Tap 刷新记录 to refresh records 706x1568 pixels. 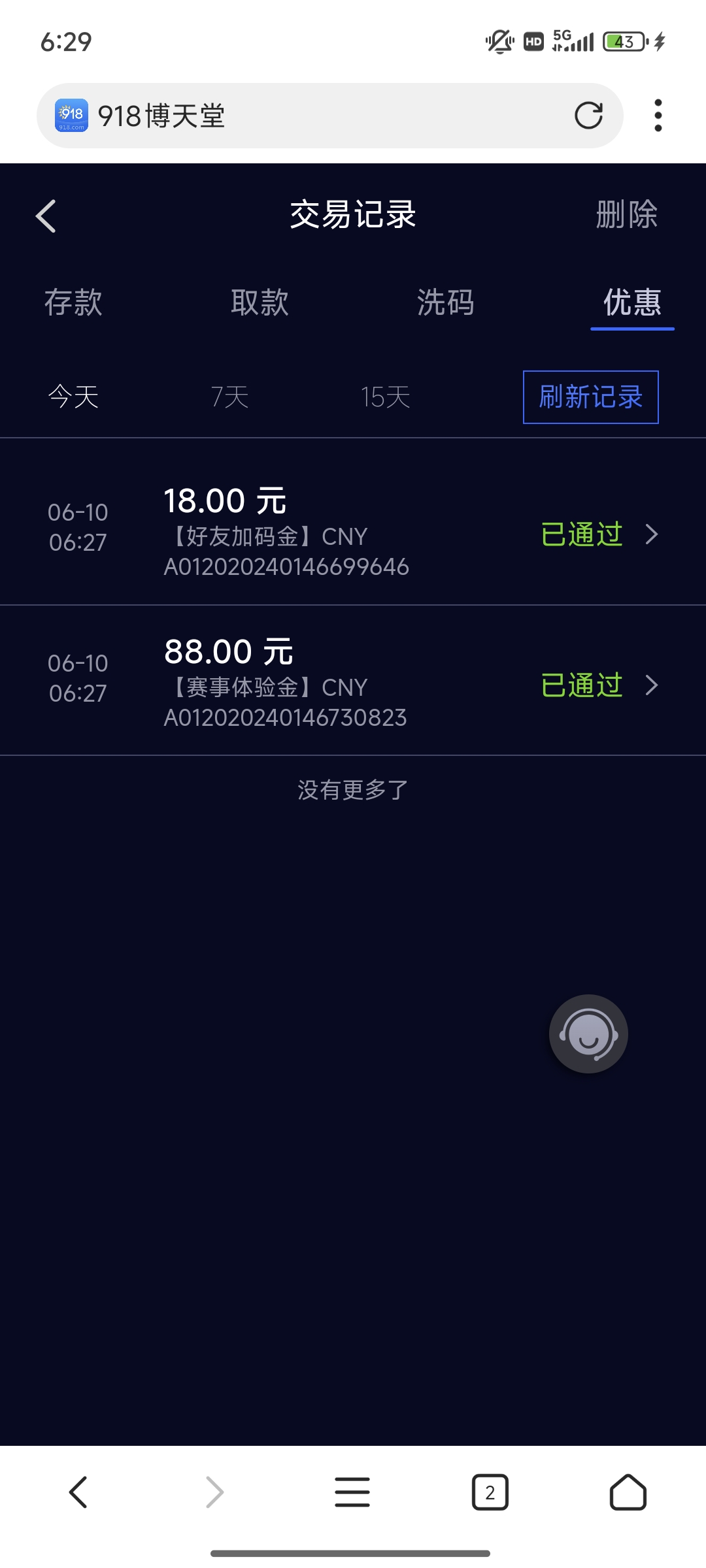pyautogui.click(x=590, y=397)
